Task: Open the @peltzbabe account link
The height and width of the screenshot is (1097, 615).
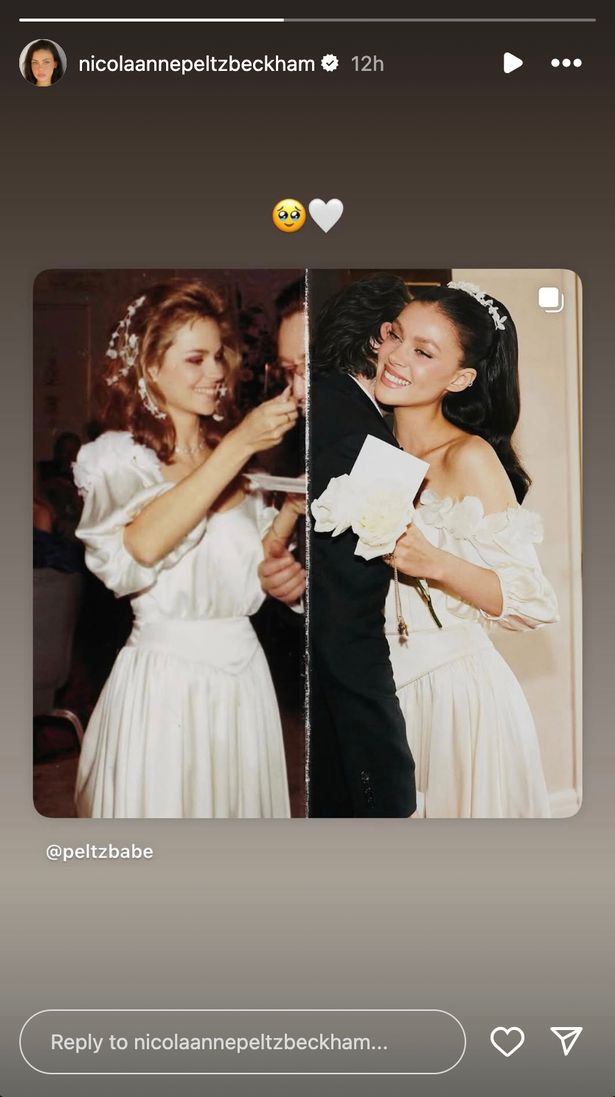Action: click(x=99, y=852)
